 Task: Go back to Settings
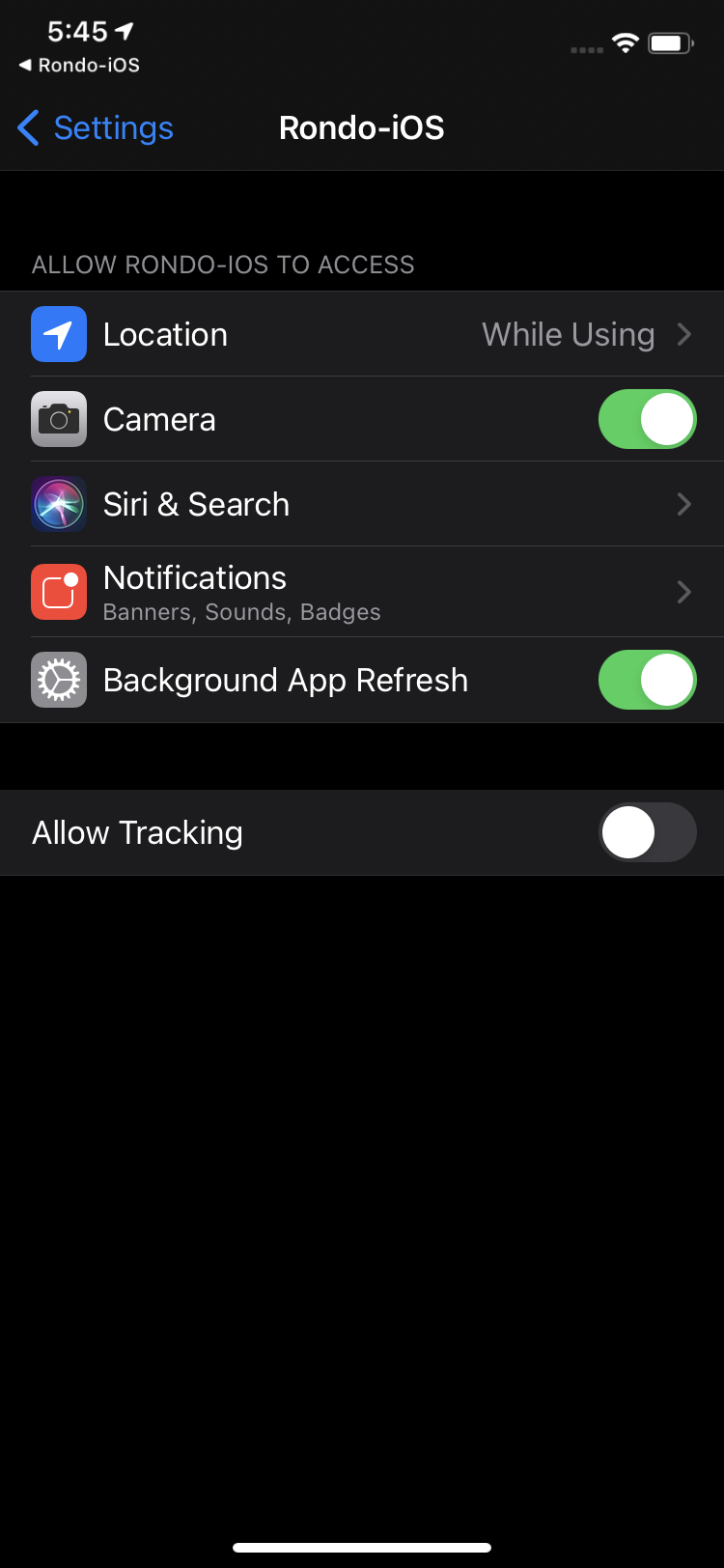click(96, 127)
